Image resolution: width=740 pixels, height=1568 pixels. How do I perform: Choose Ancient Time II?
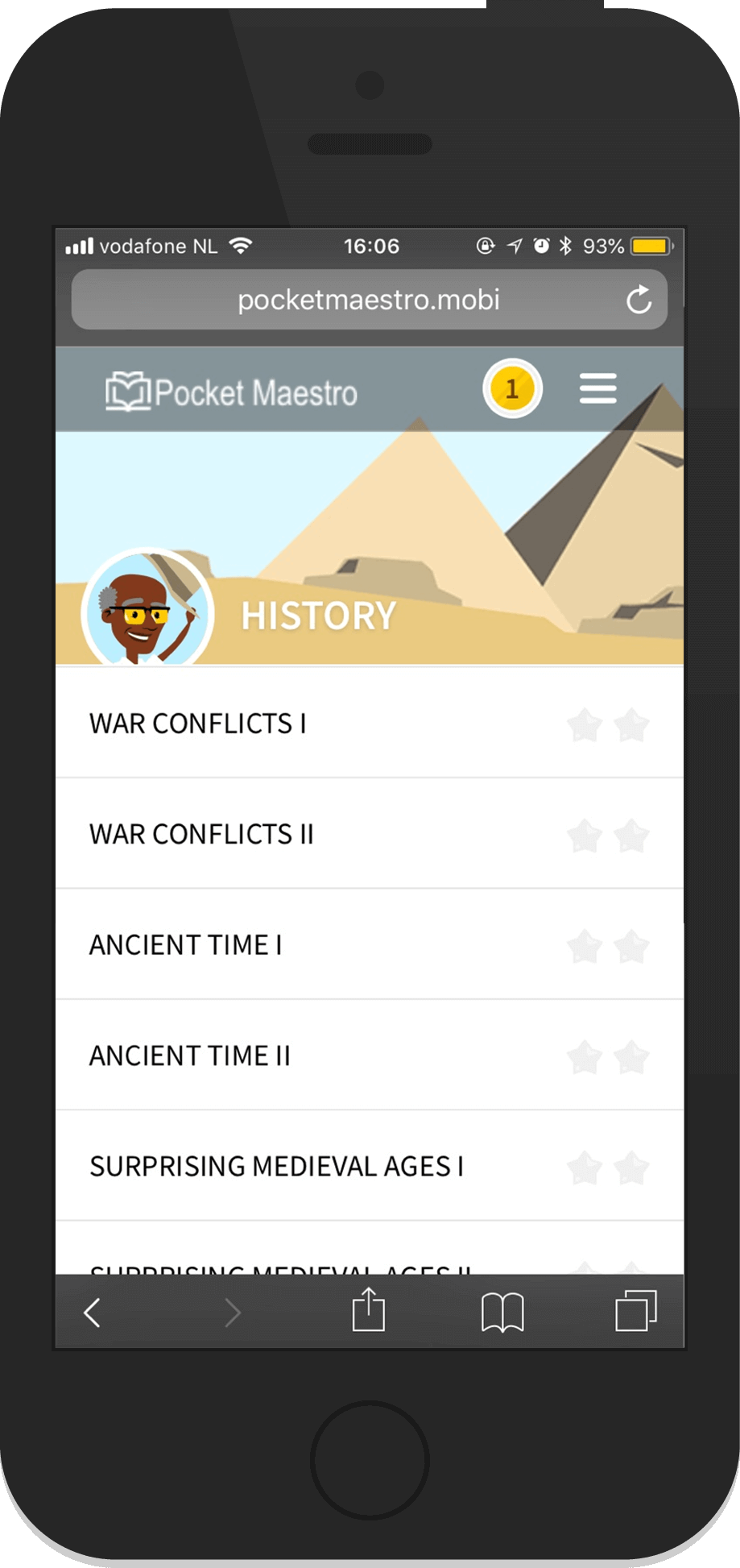[190, 1055]
